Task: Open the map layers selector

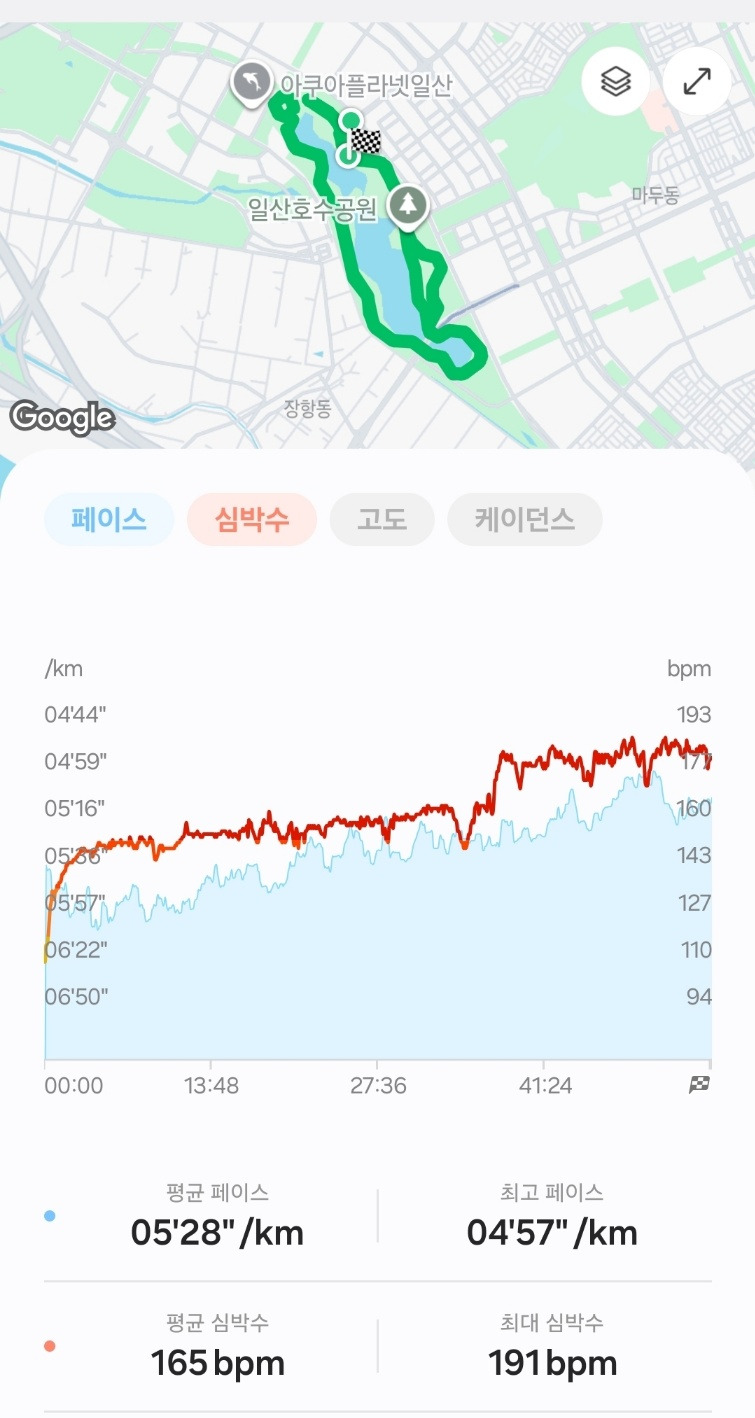Action: tap(615, 81)
